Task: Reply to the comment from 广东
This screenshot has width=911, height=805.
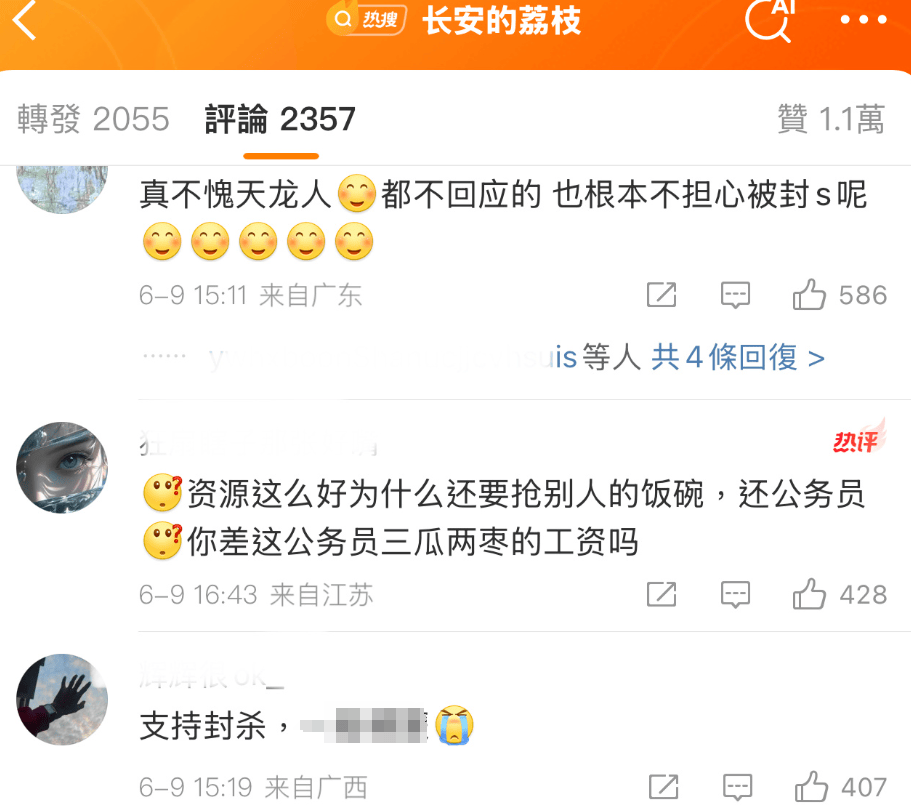Action: point(735,295)
